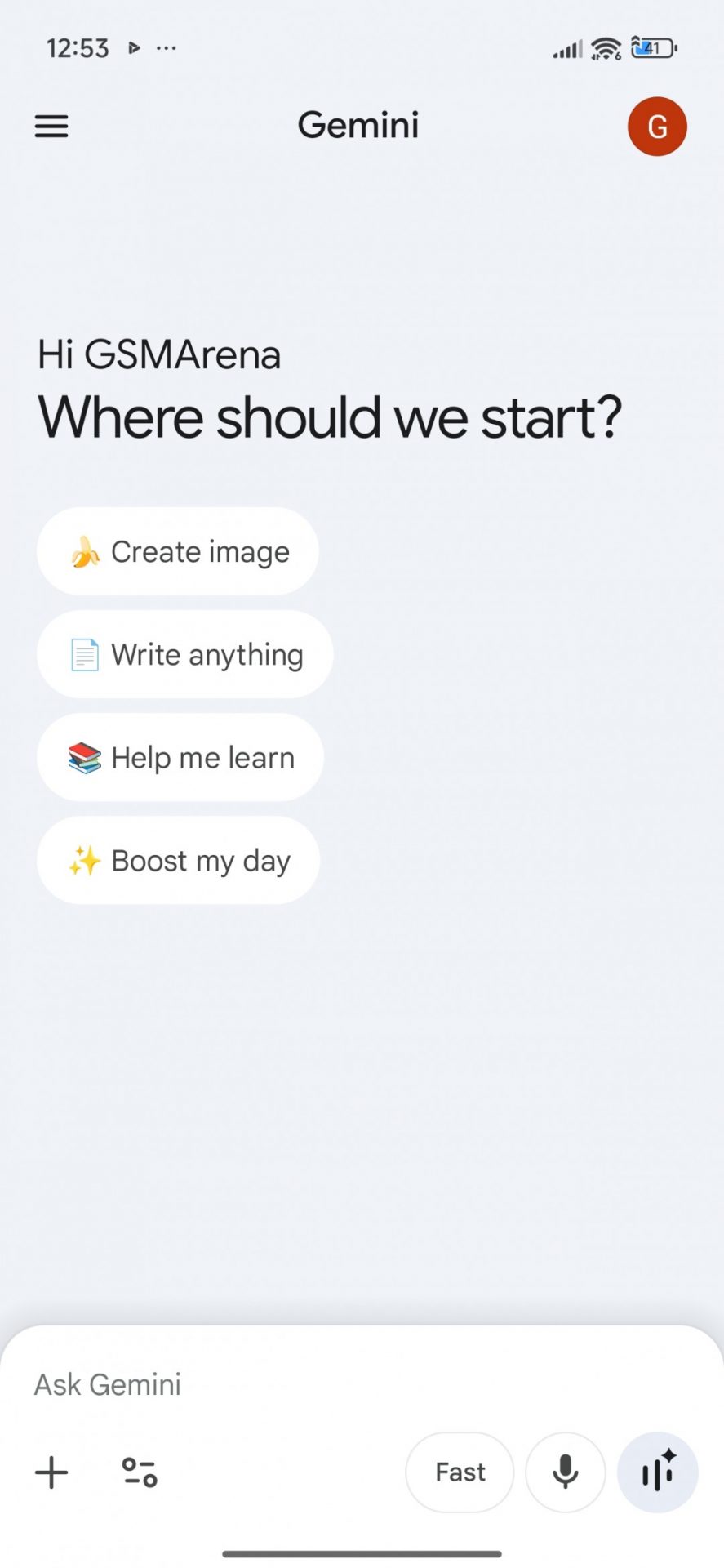Open the hamburger navigation menu
This screenshot has height=1568, width=724.
coord(51,126)
